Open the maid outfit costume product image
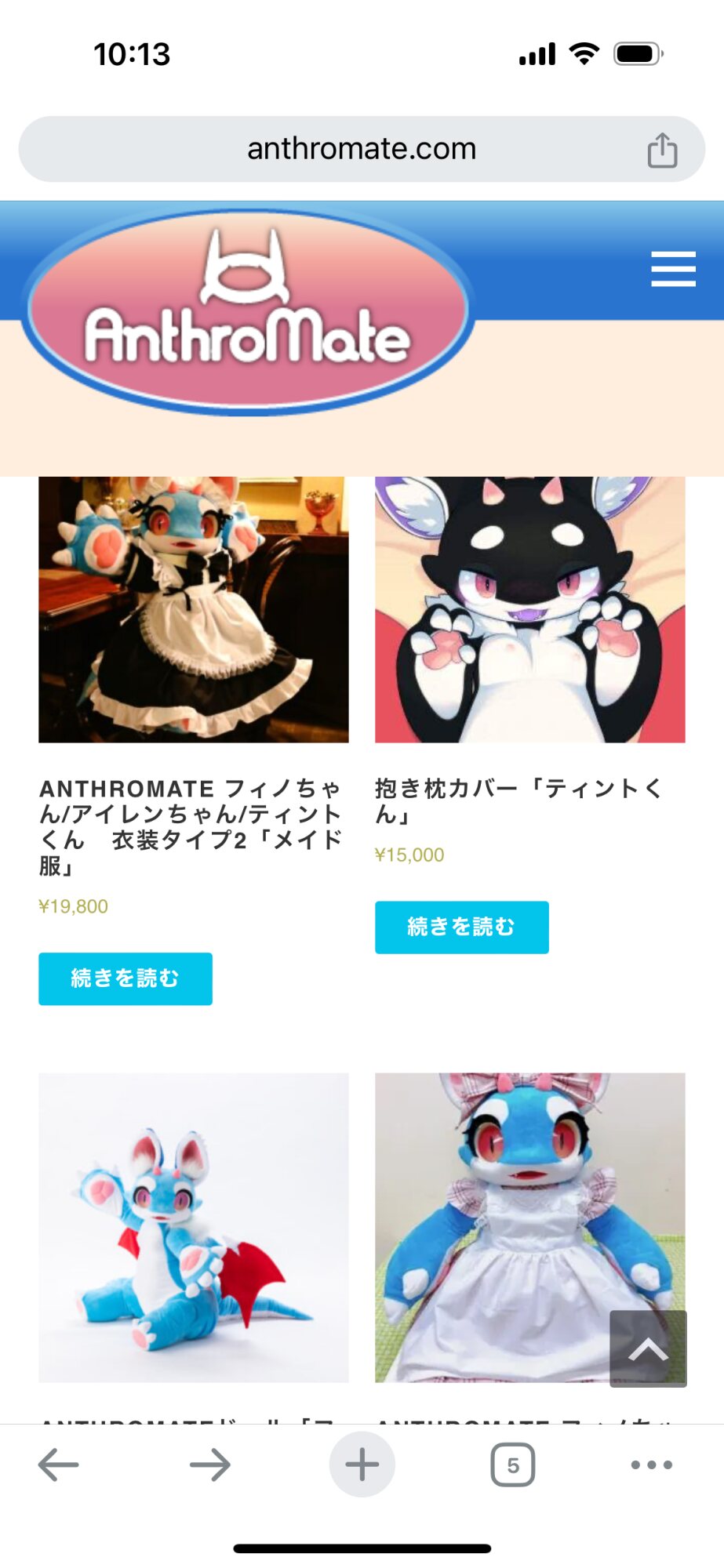Image resolution: width=724 pixels, height=1568 pixels. 194,609
